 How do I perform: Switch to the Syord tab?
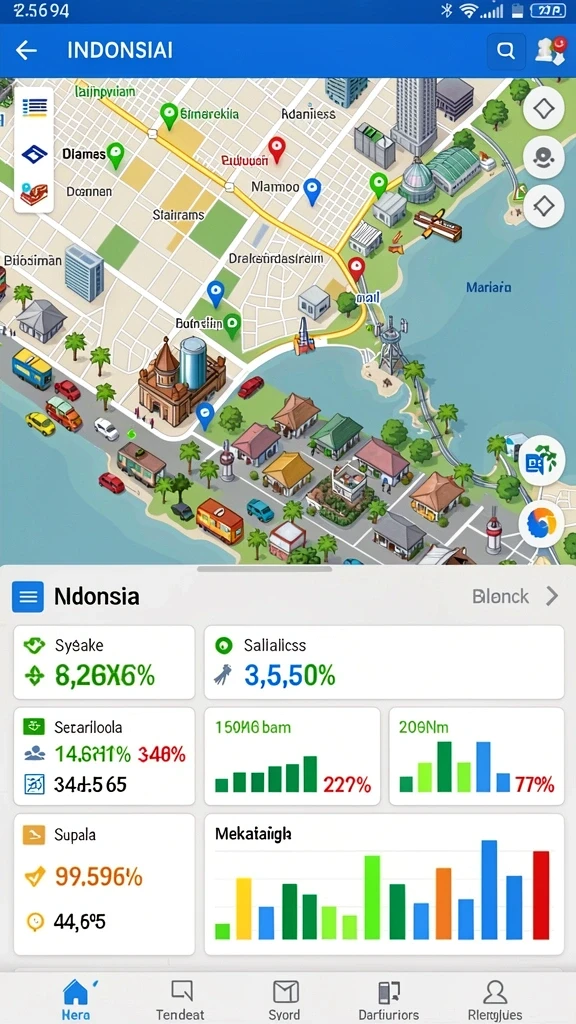click(x=285, y=1000)
